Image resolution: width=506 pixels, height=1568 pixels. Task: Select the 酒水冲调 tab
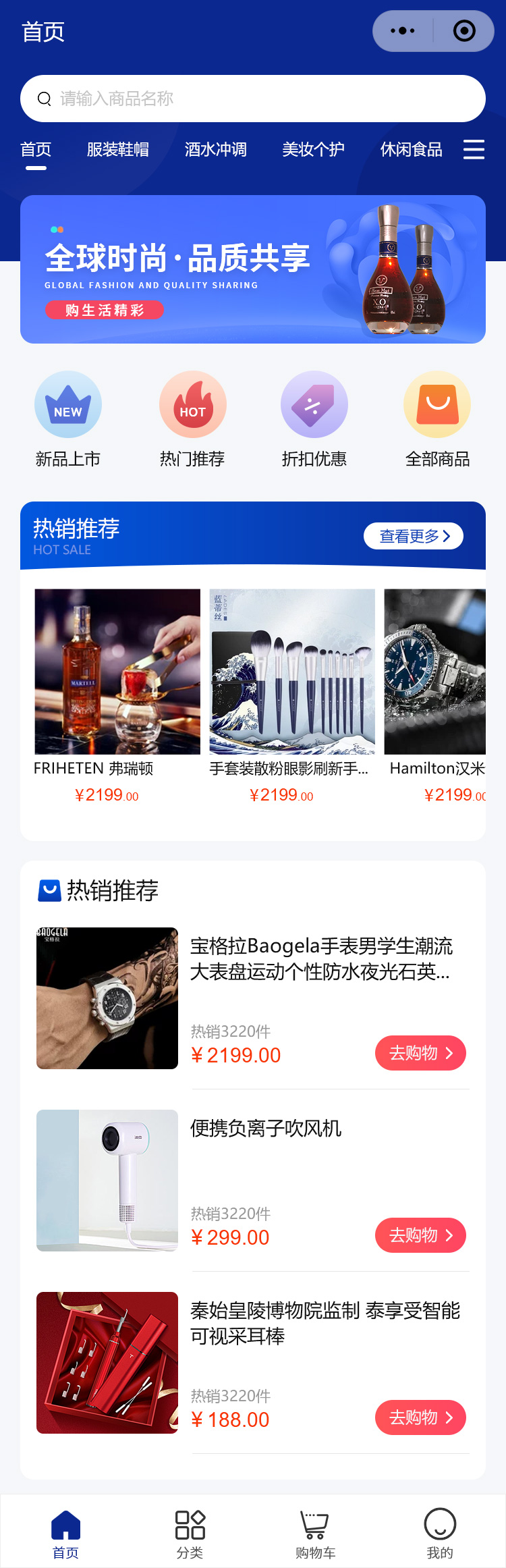click(x=216, y=149)
